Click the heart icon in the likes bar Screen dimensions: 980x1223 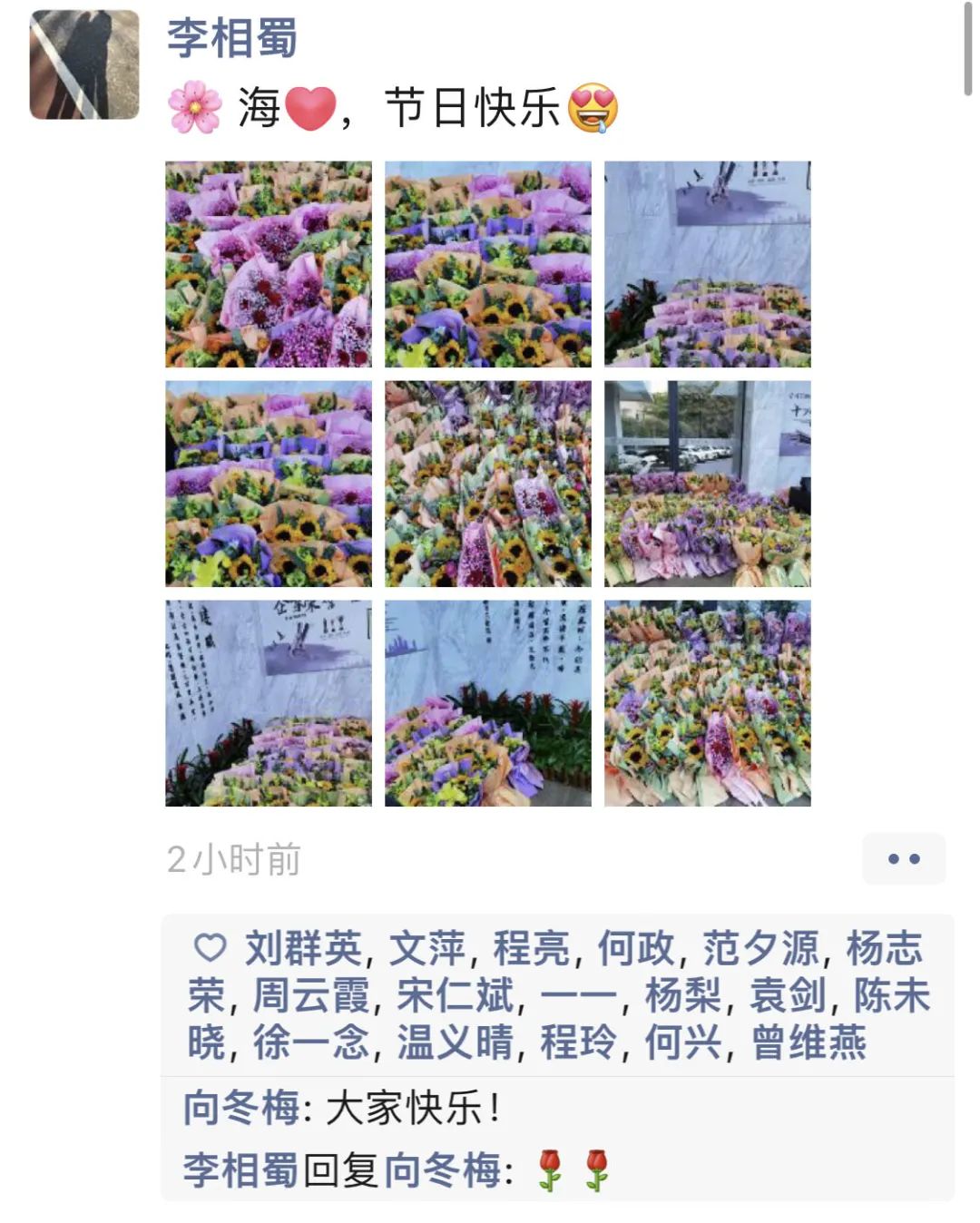pyautogui.click(x=209, y=947)
